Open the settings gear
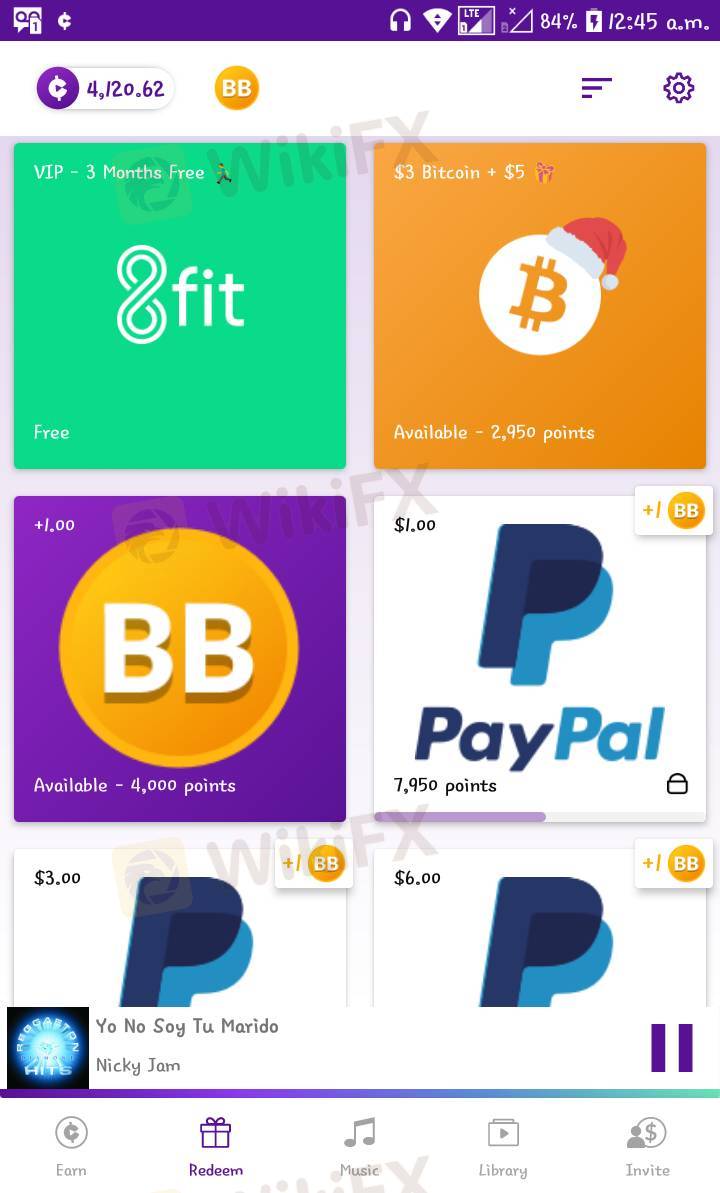Viewport: 720px width, 1193px height. click(x=678, y=88)
